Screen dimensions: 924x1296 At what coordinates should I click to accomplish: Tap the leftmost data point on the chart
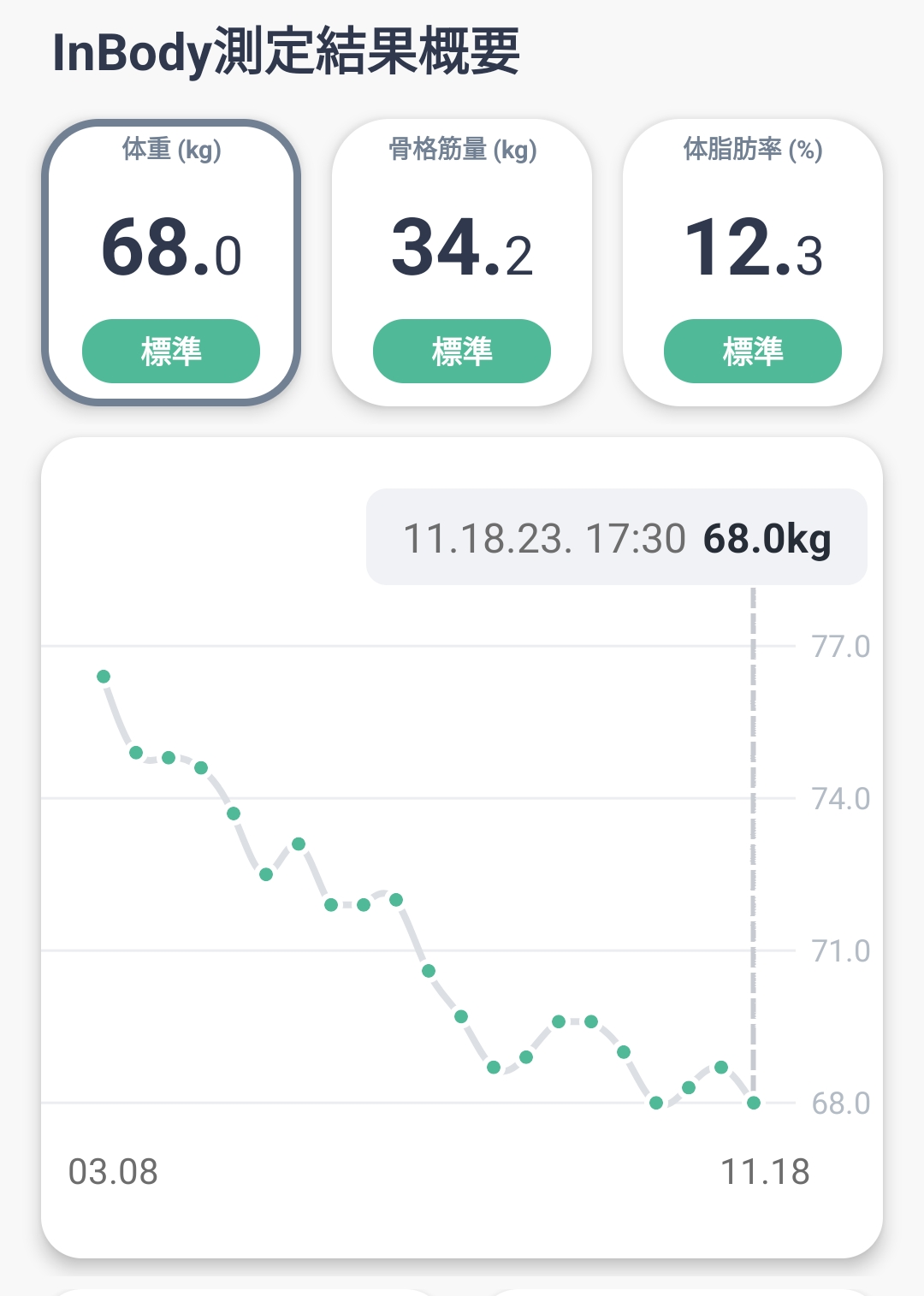pos(104,677)
